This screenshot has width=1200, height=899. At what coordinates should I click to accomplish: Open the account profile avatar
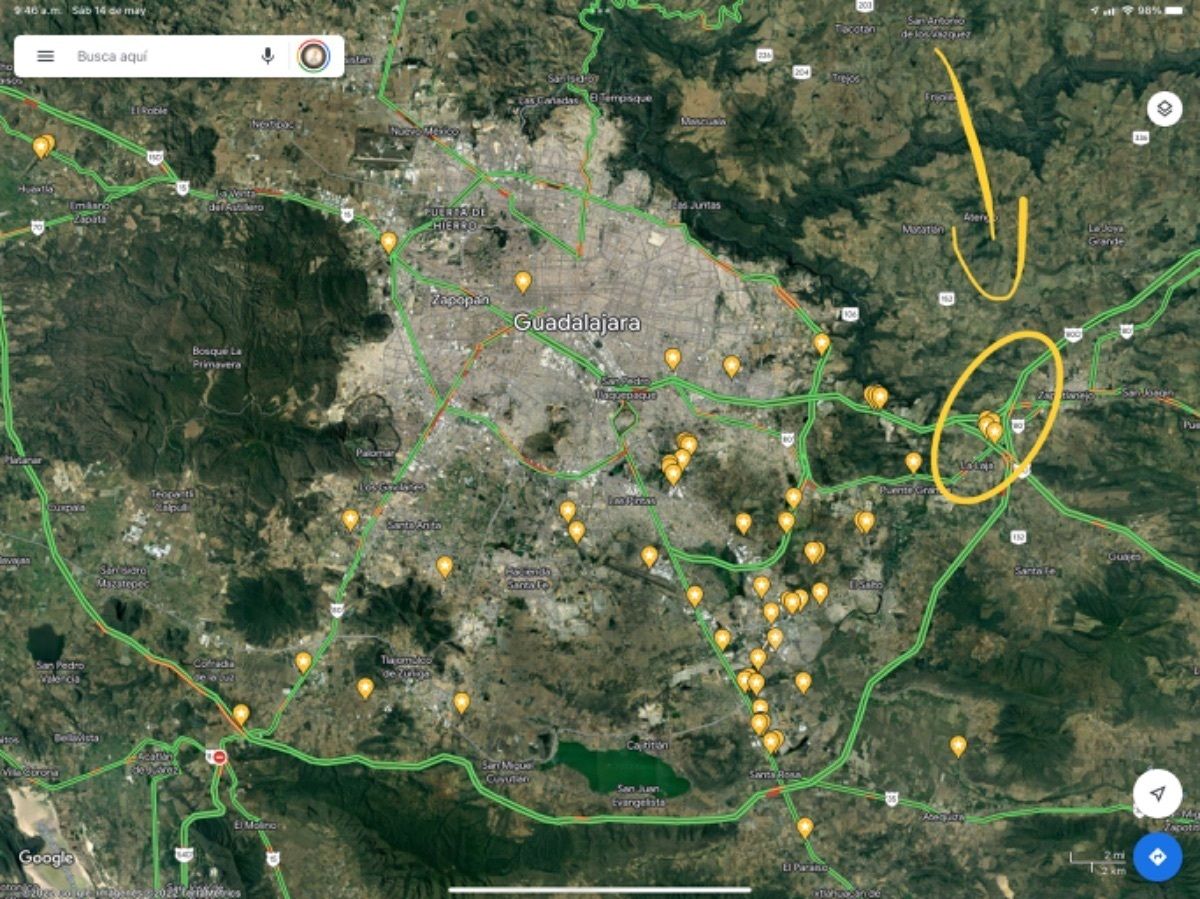313,56
